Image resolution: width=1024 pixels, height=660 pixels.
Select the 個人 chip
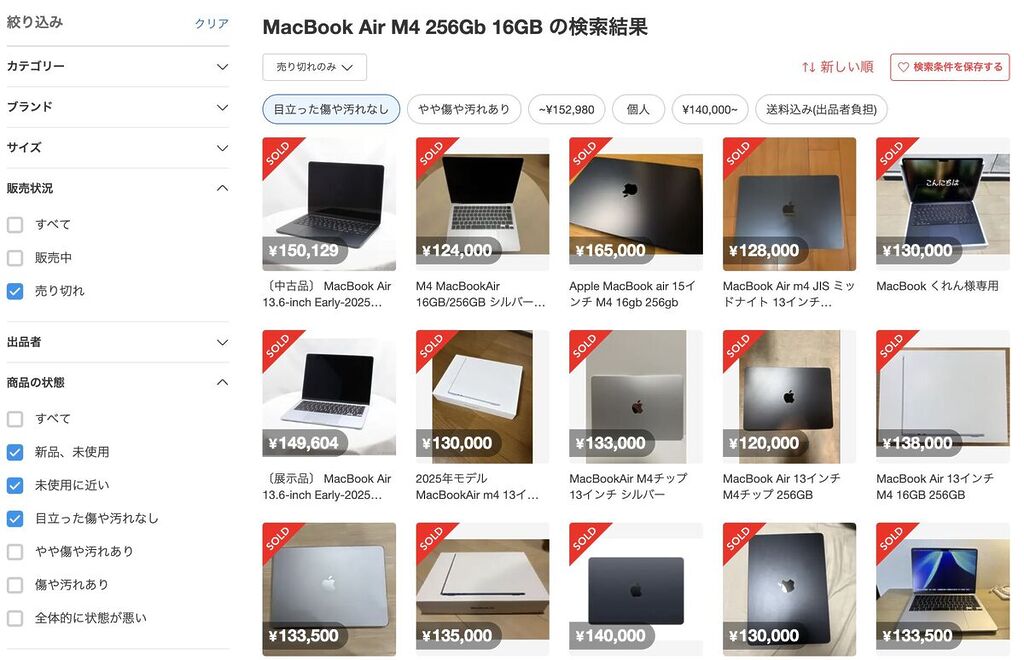638,109
